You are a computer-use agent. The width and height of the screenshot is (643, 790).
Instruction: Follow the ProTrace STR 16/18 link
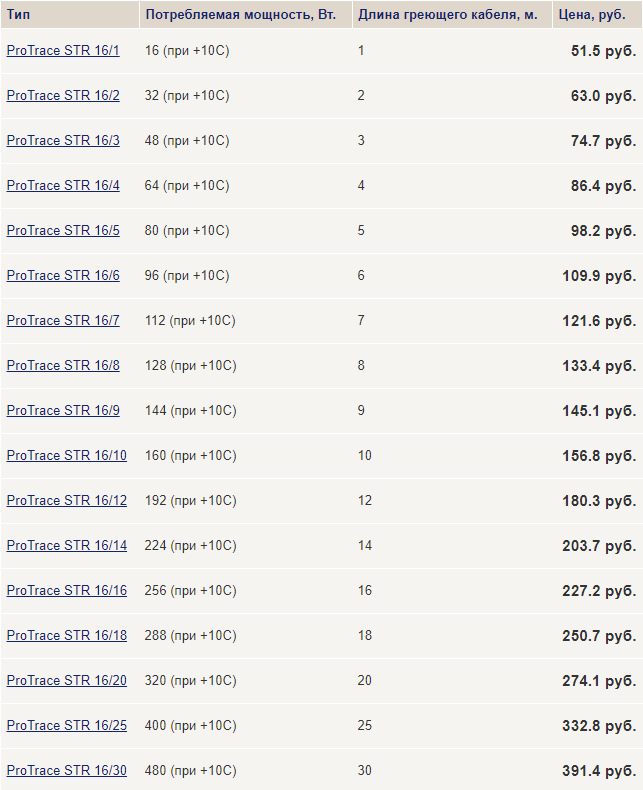pyautogui.click(x=67, y=635)
